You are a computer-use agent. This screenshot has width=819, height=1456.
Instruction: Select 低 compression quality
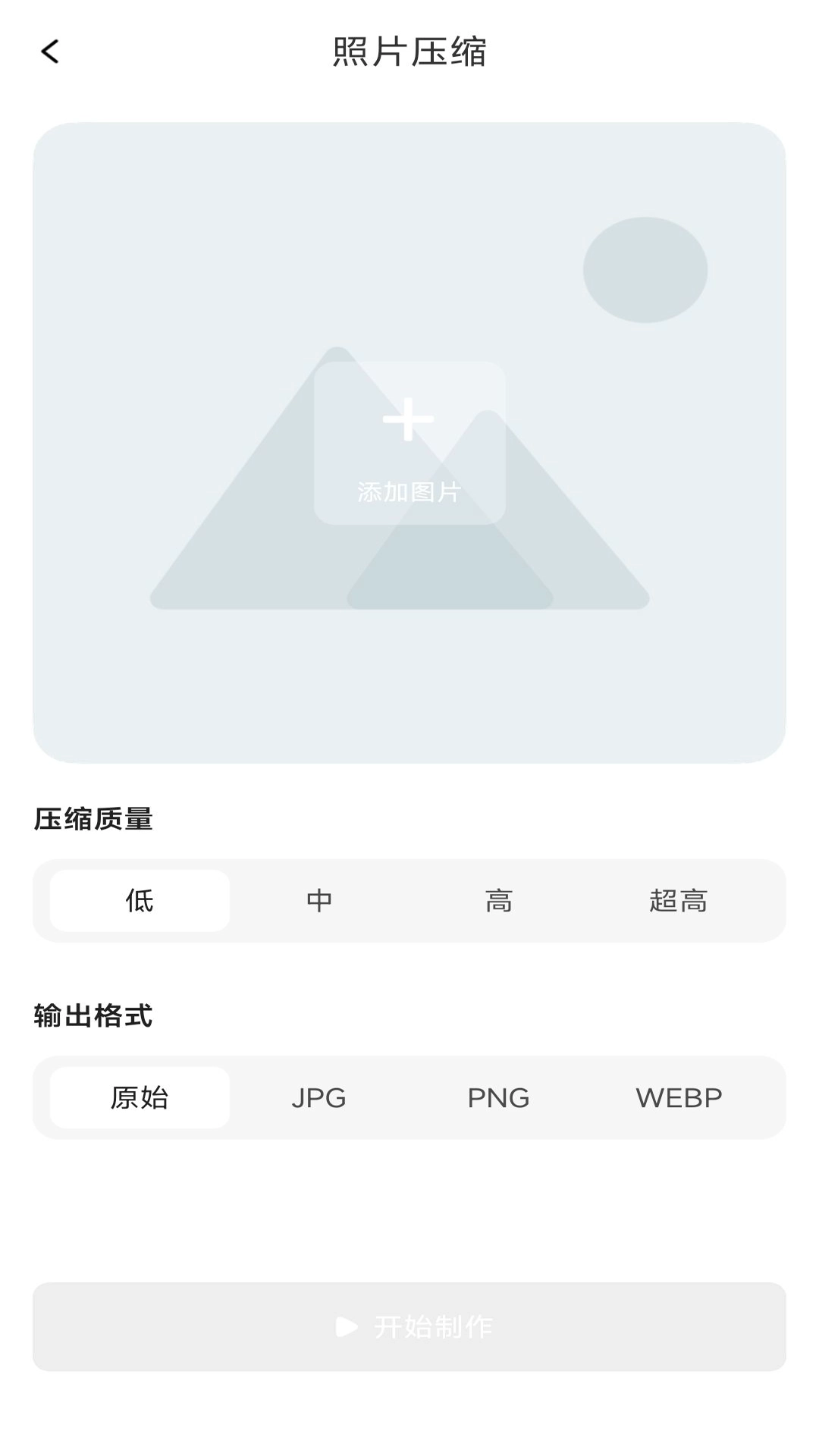point(138,900)
